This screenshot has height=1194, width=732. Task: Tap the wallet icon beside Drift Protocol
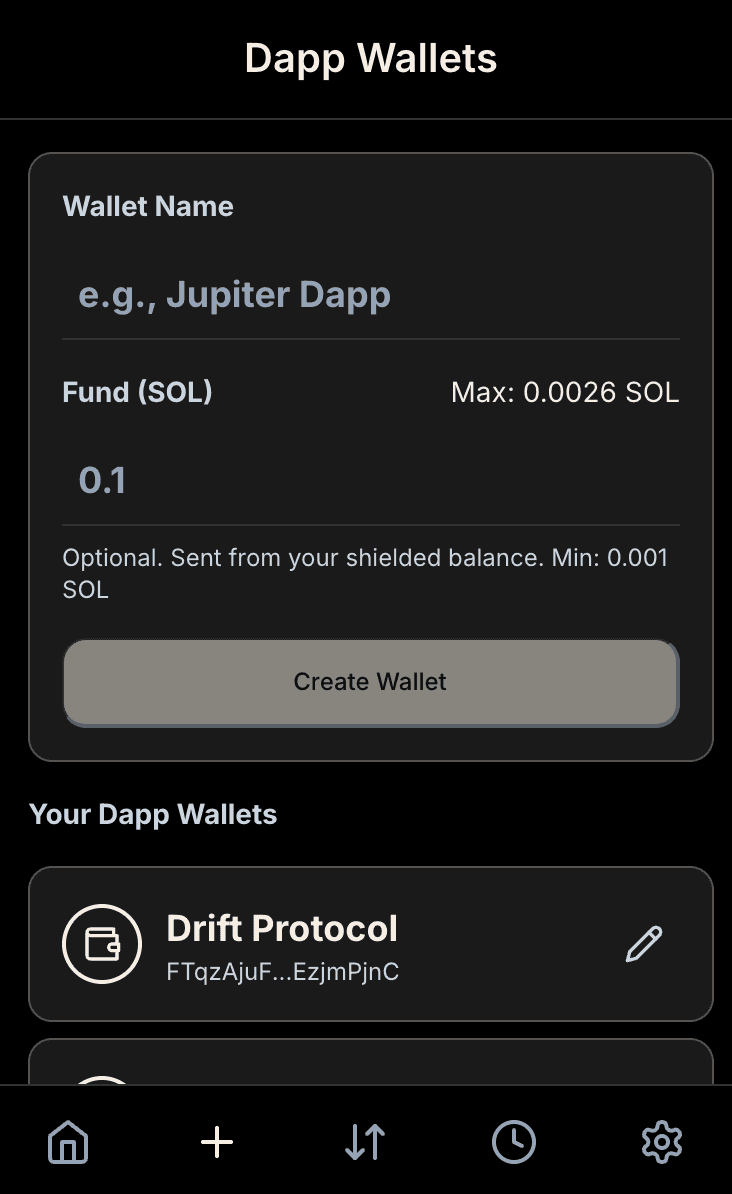[x=101, y=943]
